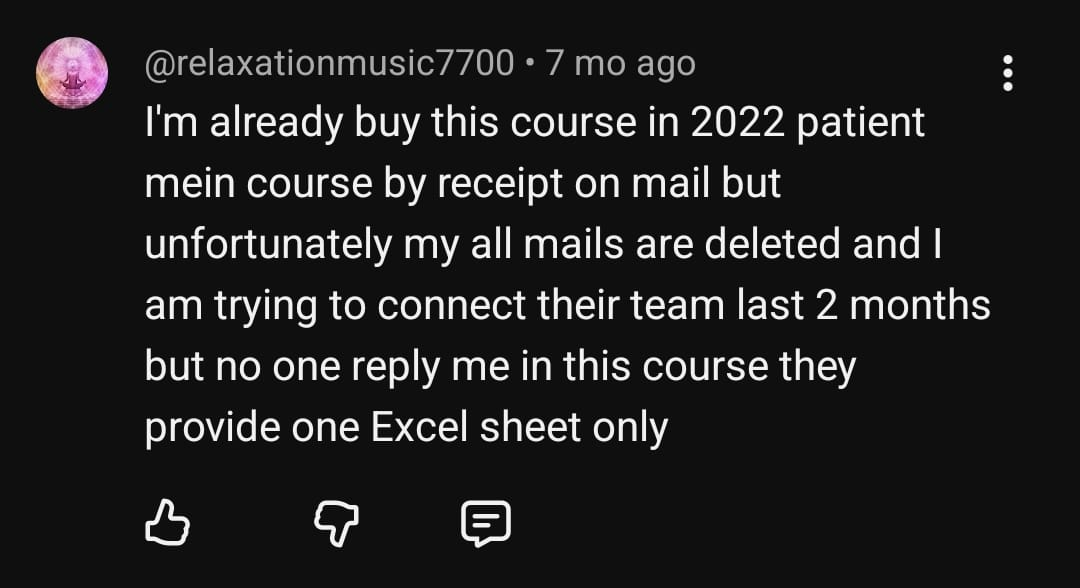Open the @relaxationmusic7700 channel handle

[x=330, y=64]
